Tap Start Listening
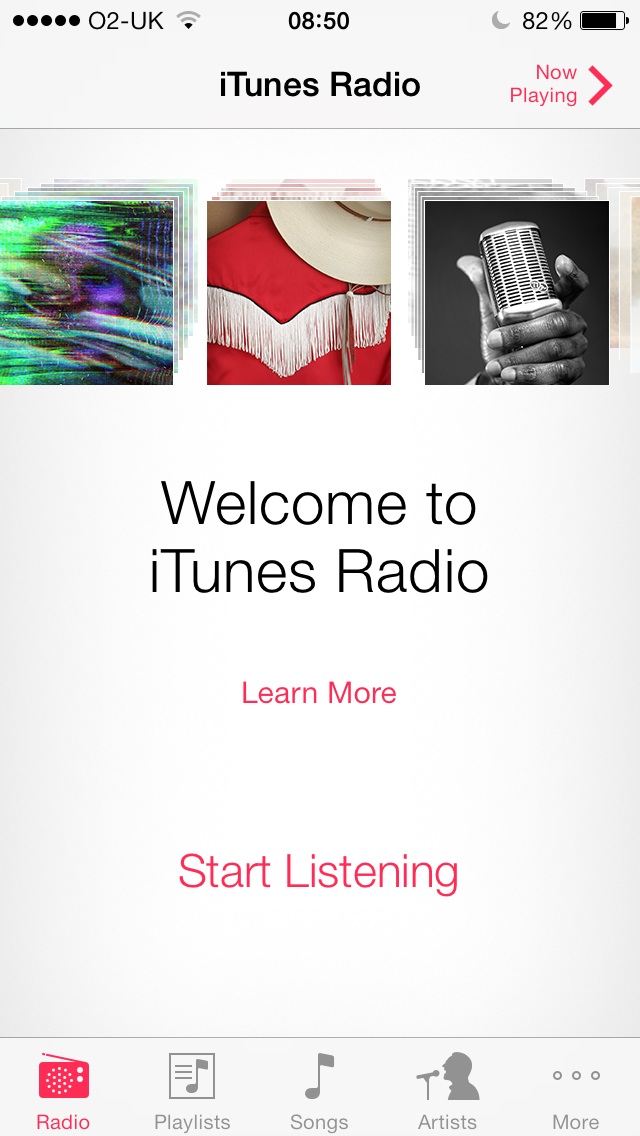This screenshot has height=1136, width=640. [318, 871]
